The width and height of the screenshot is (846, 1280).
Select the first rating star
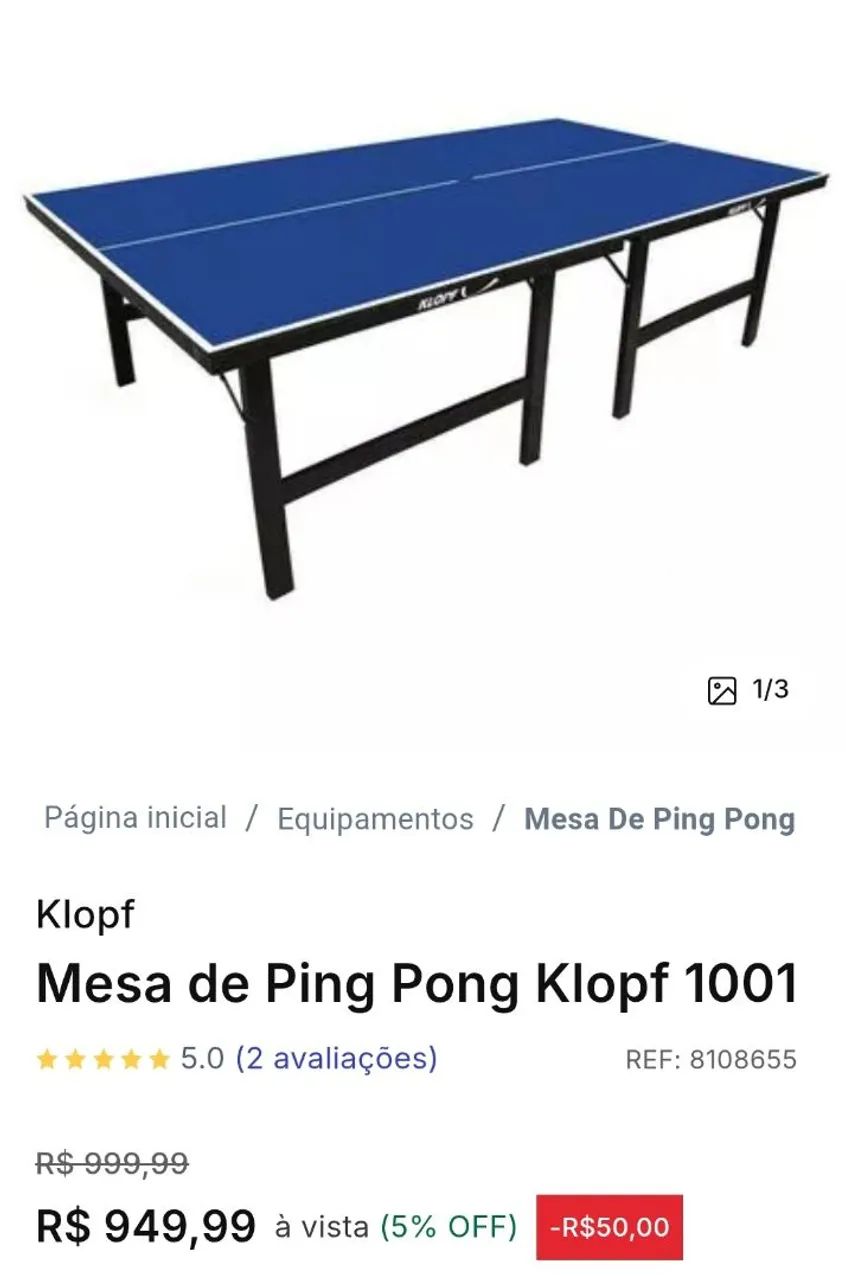pyautogui.click(x=45, y=1059)
